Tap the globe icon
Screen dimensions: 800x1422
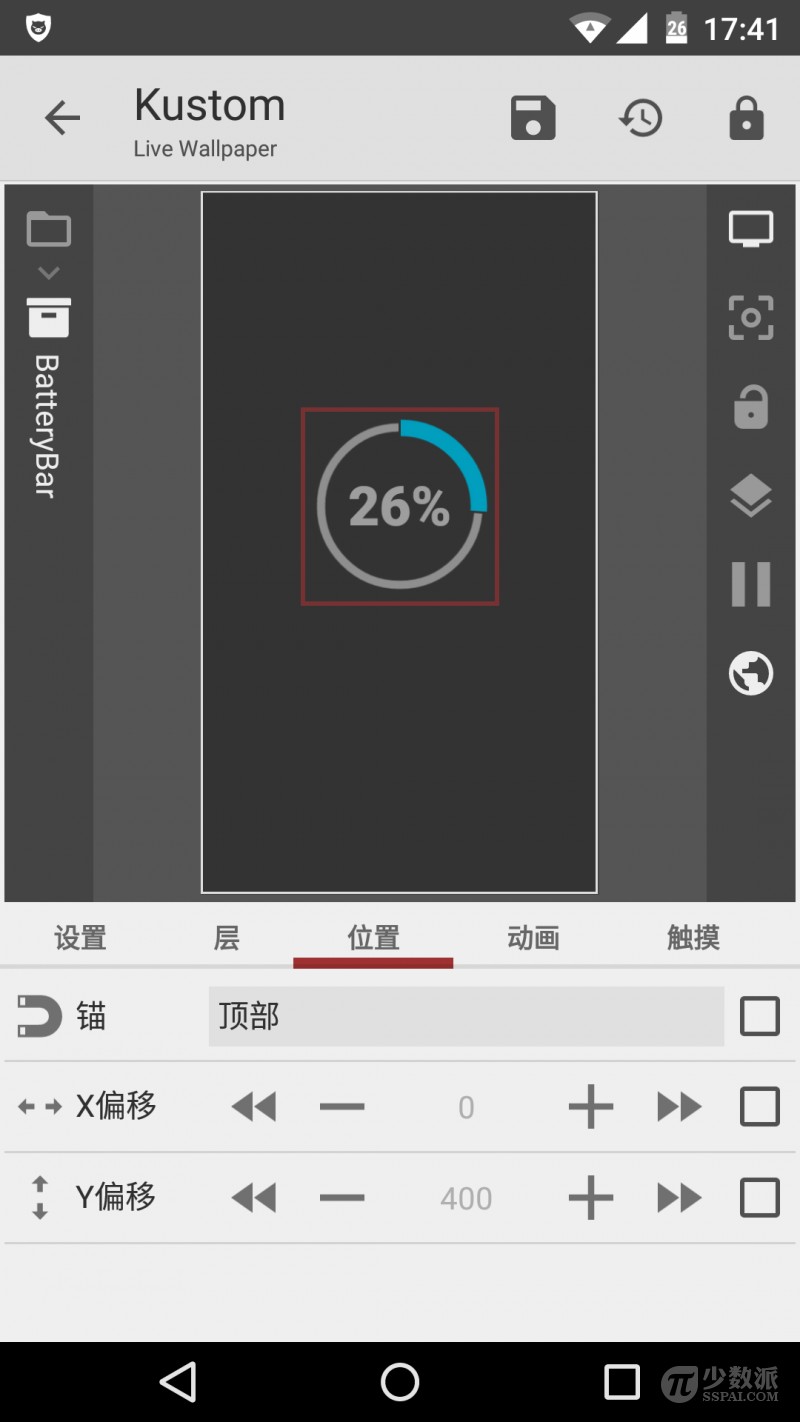pos(750,673)
